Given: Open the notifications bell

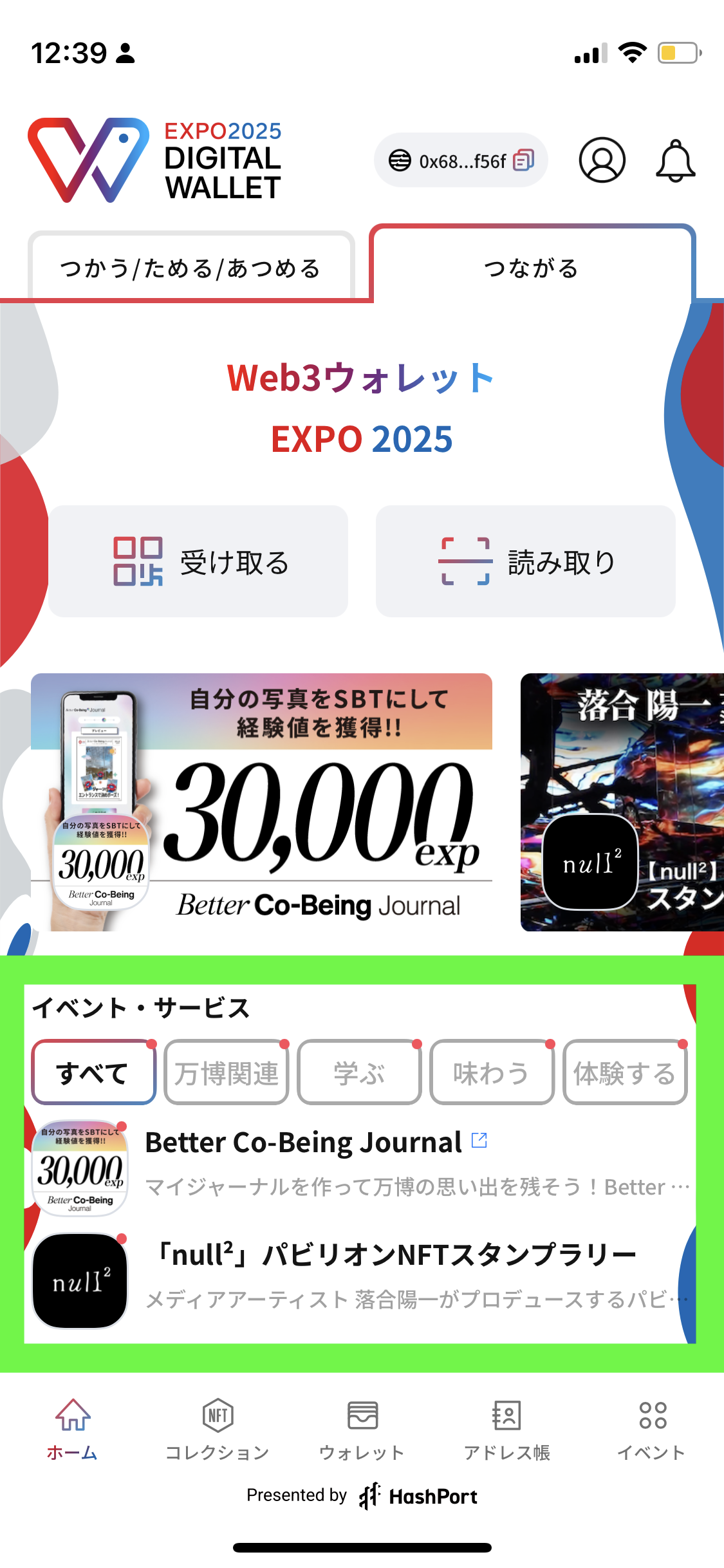Looking at the screenshot, I should pos(675,161).
